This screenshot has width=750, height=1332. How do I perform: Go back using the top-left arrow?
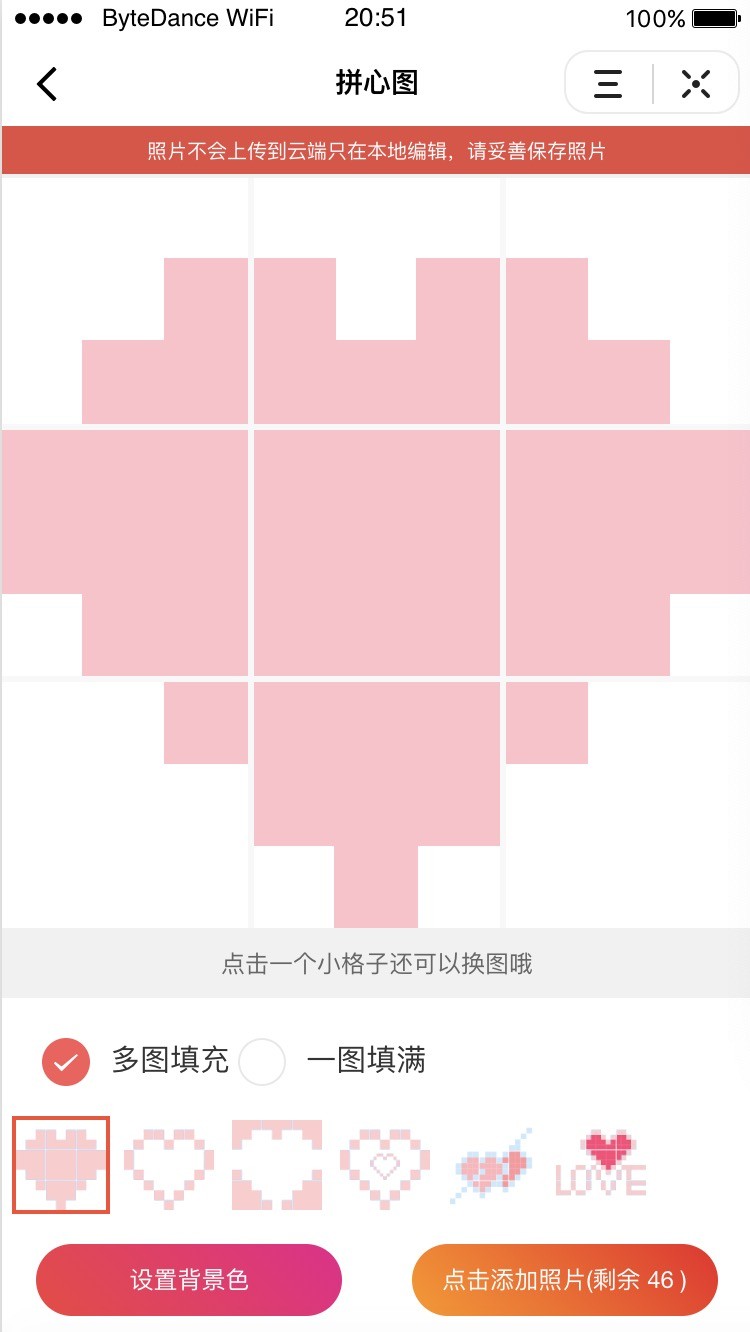click(x=47, y=84)
